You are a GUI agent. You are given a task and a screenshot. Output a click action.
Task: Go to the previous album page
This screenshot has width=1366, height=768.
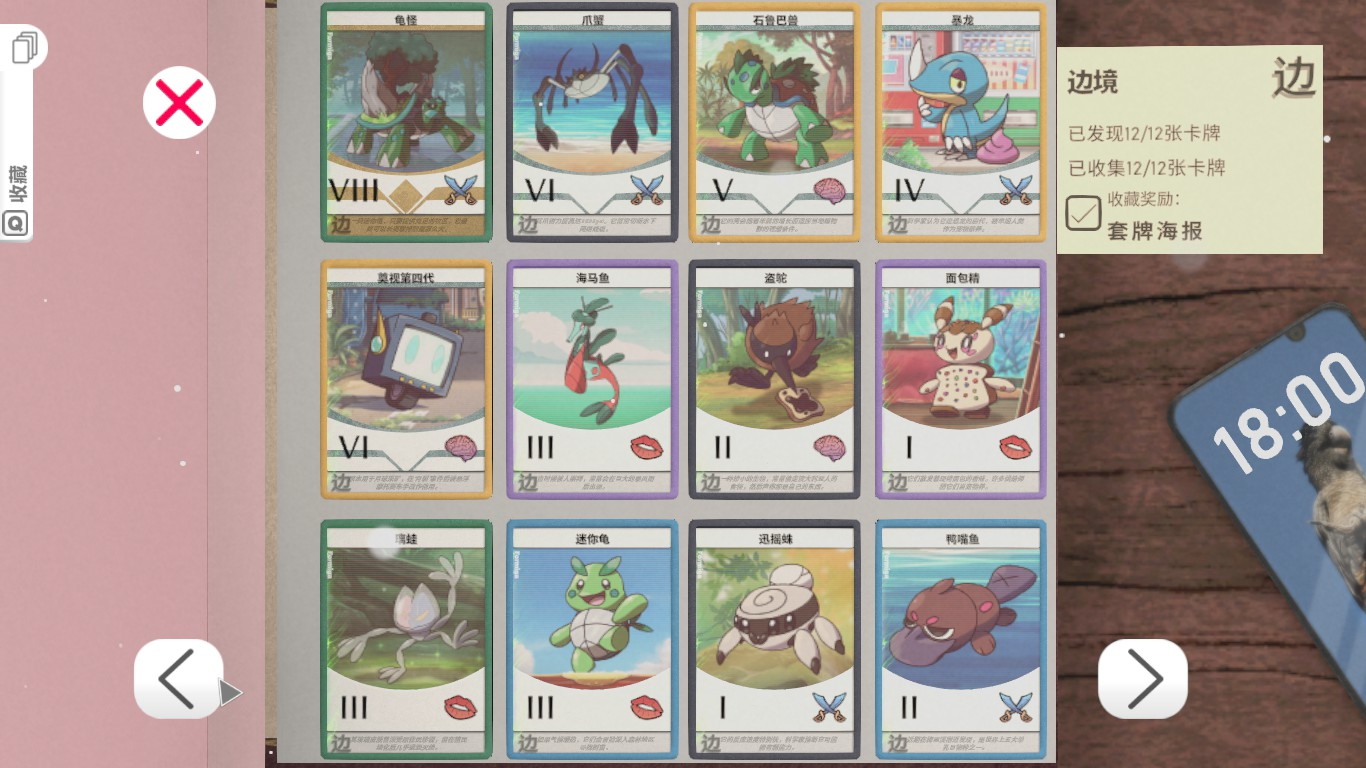point(178,678)
